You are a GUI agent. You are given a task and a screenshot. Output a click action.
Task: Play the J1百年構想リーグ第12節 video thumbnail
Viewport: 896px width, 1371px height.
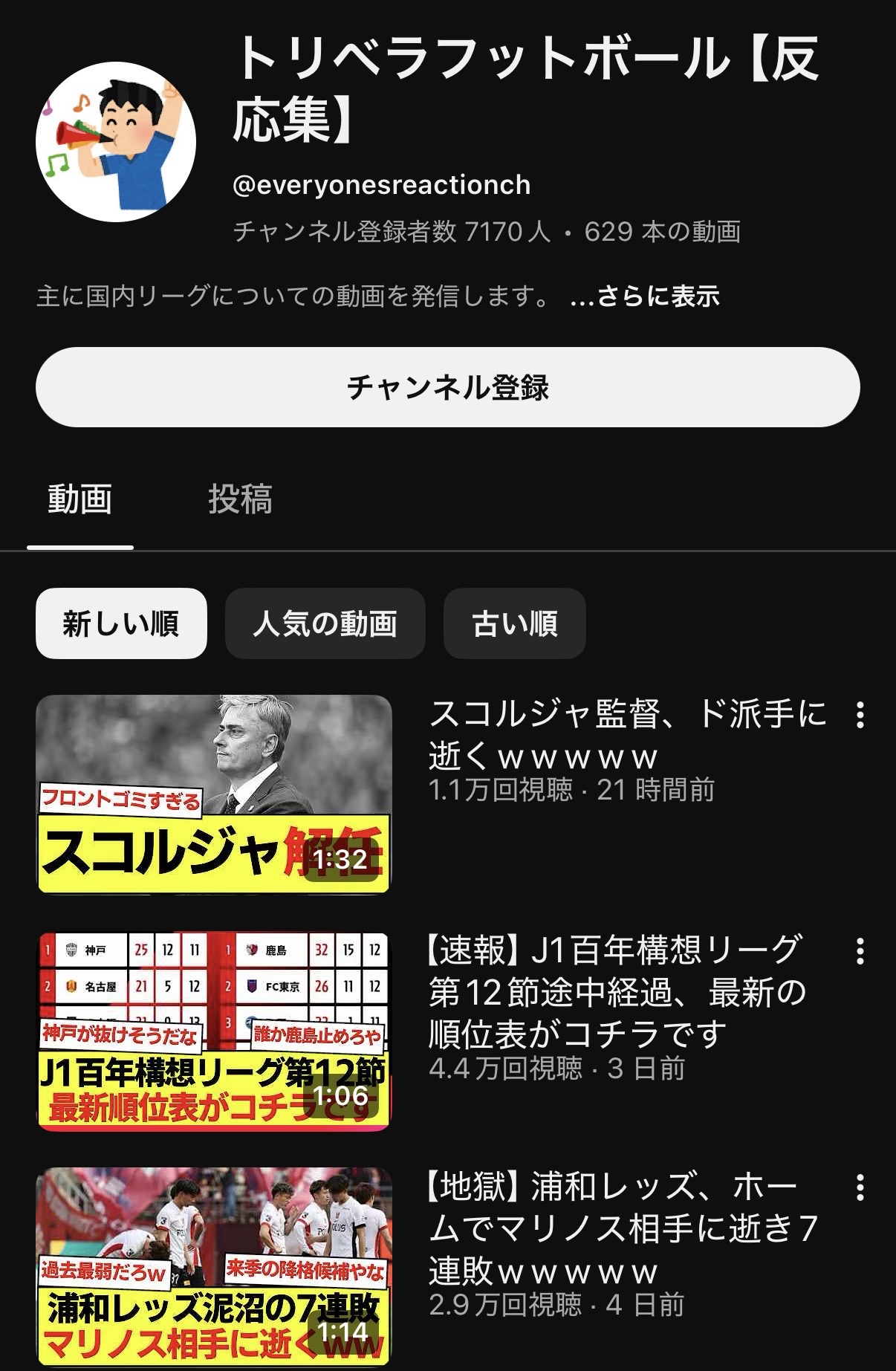click(x=214, y=1031)
